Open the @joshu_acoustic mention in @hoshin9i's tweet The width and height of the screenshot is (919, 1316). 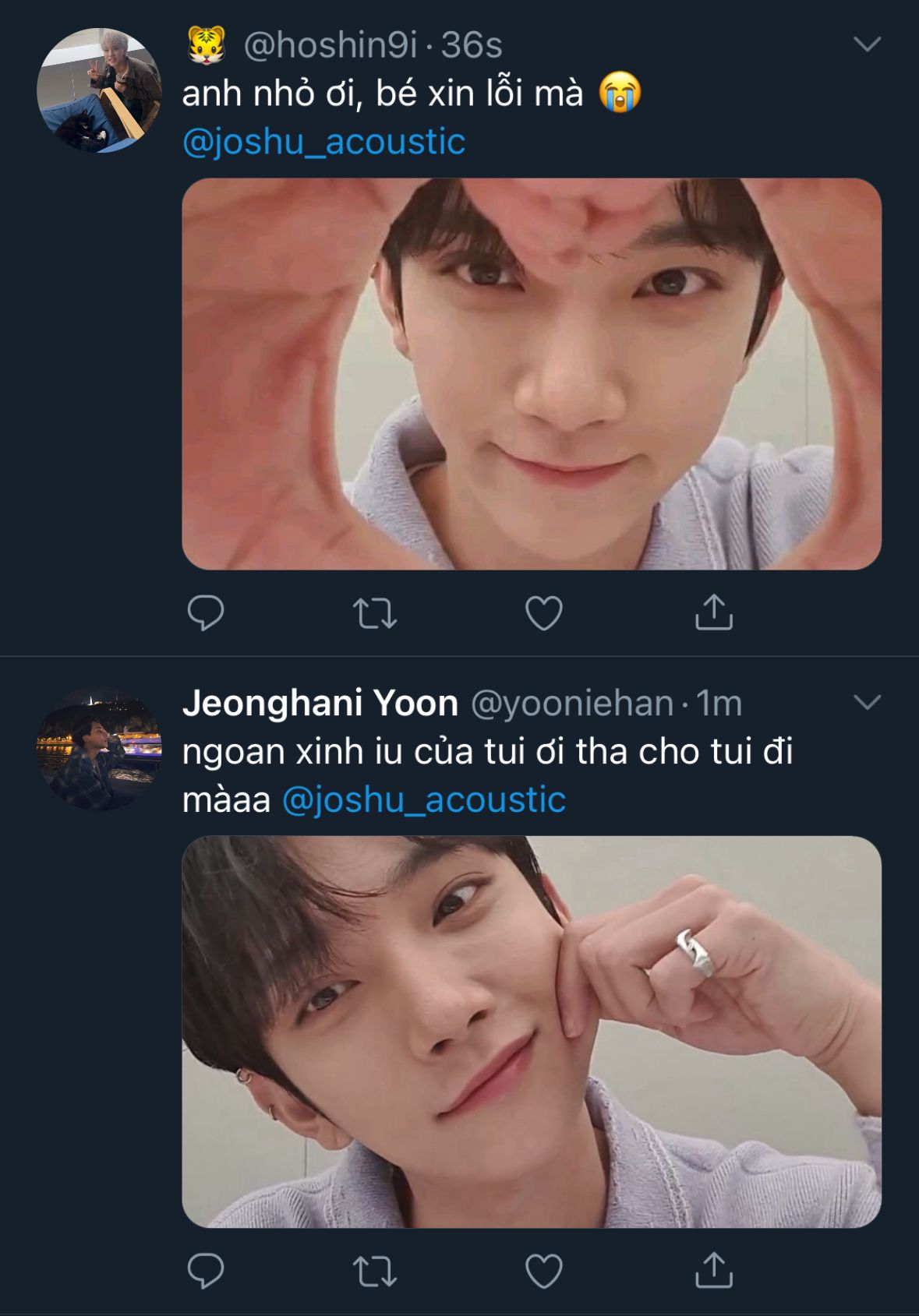coord(323,142)
